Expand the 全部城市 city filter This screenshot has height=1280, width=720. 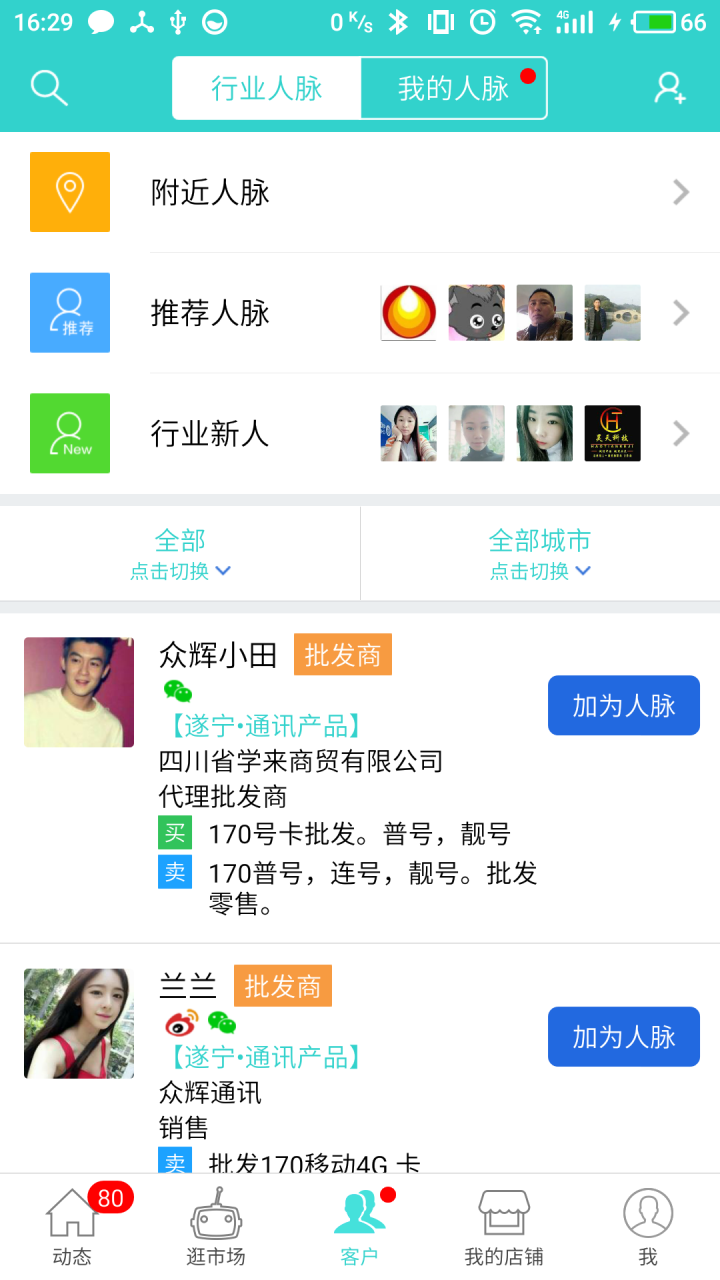tap(540, 553)
